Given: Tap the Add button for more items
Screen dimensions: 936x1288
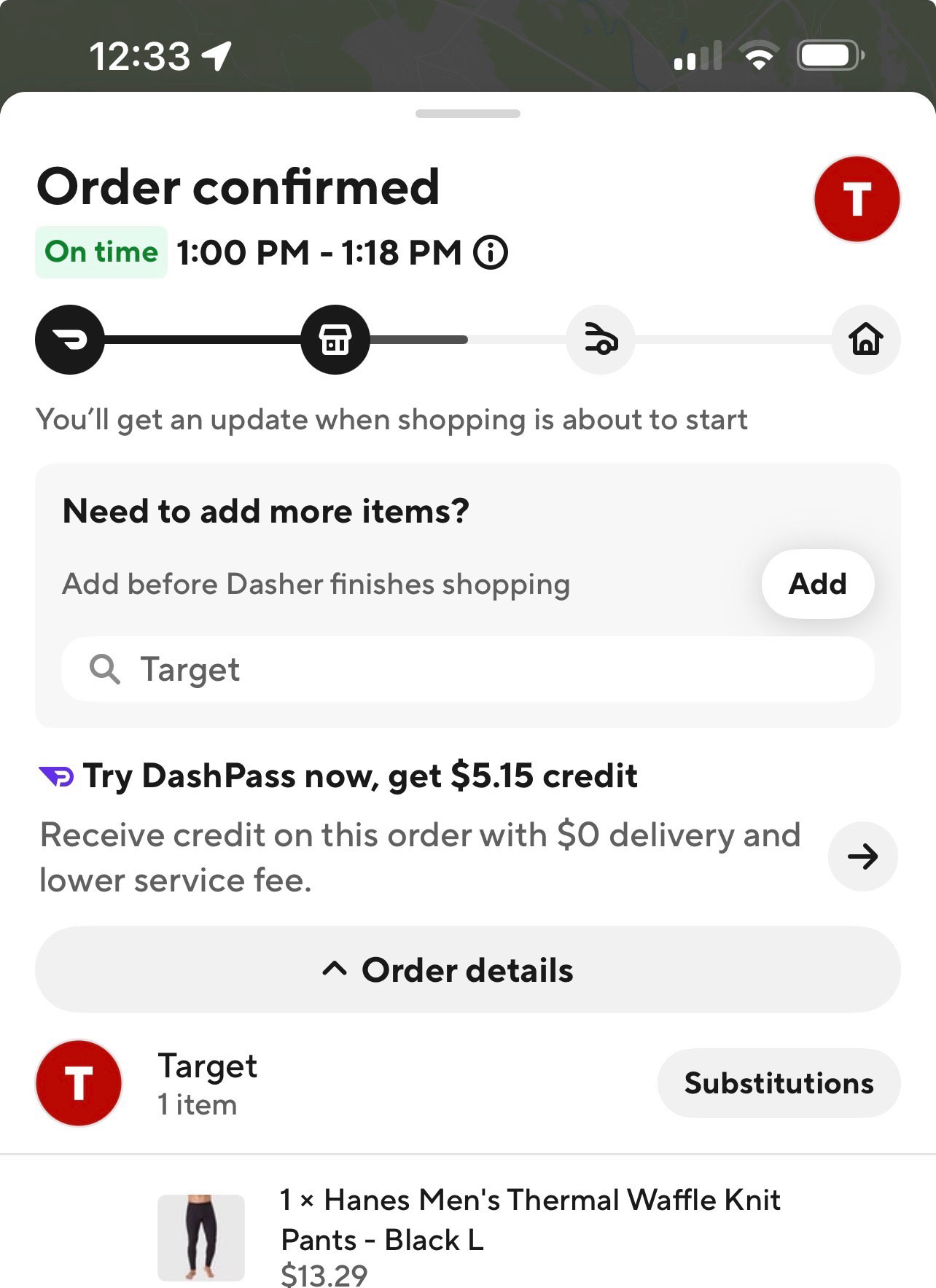Looking at the screenshot, I should tap(817, 584).
